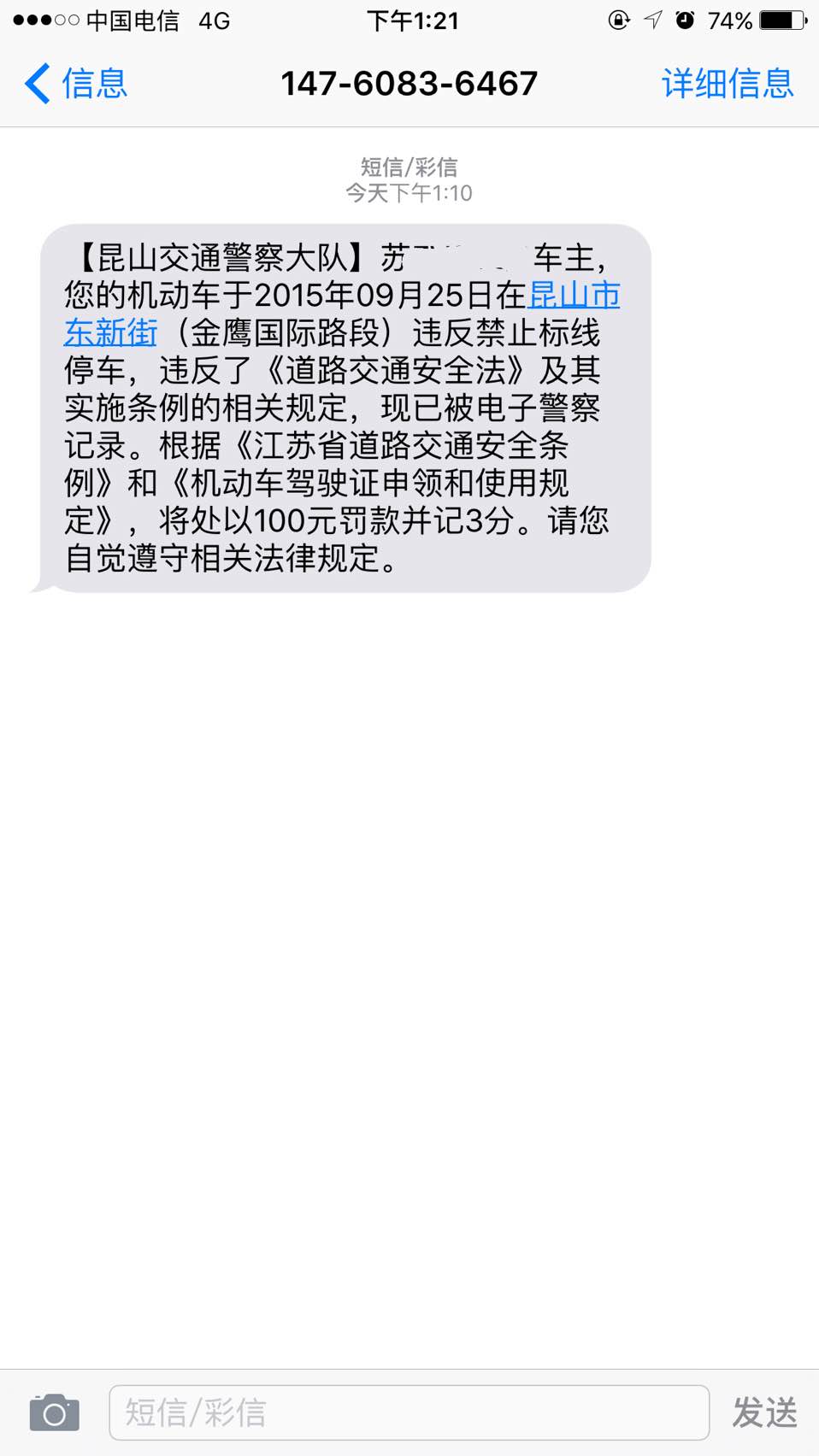The image size is (819, 1456).
Task: Focus the 短信/彩信 text field
Action: [409, 1412]
